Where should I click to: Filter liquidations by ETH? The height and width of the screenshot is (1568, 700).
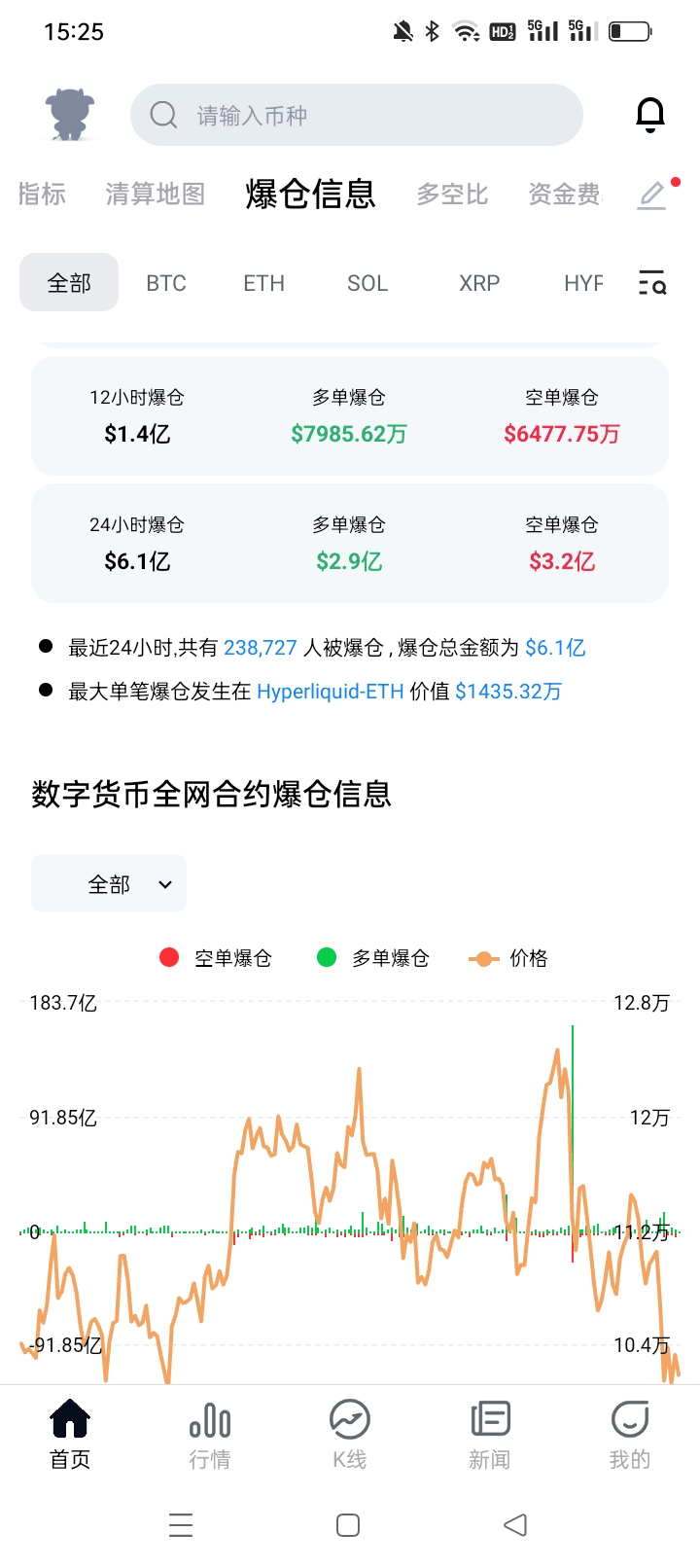263,283
